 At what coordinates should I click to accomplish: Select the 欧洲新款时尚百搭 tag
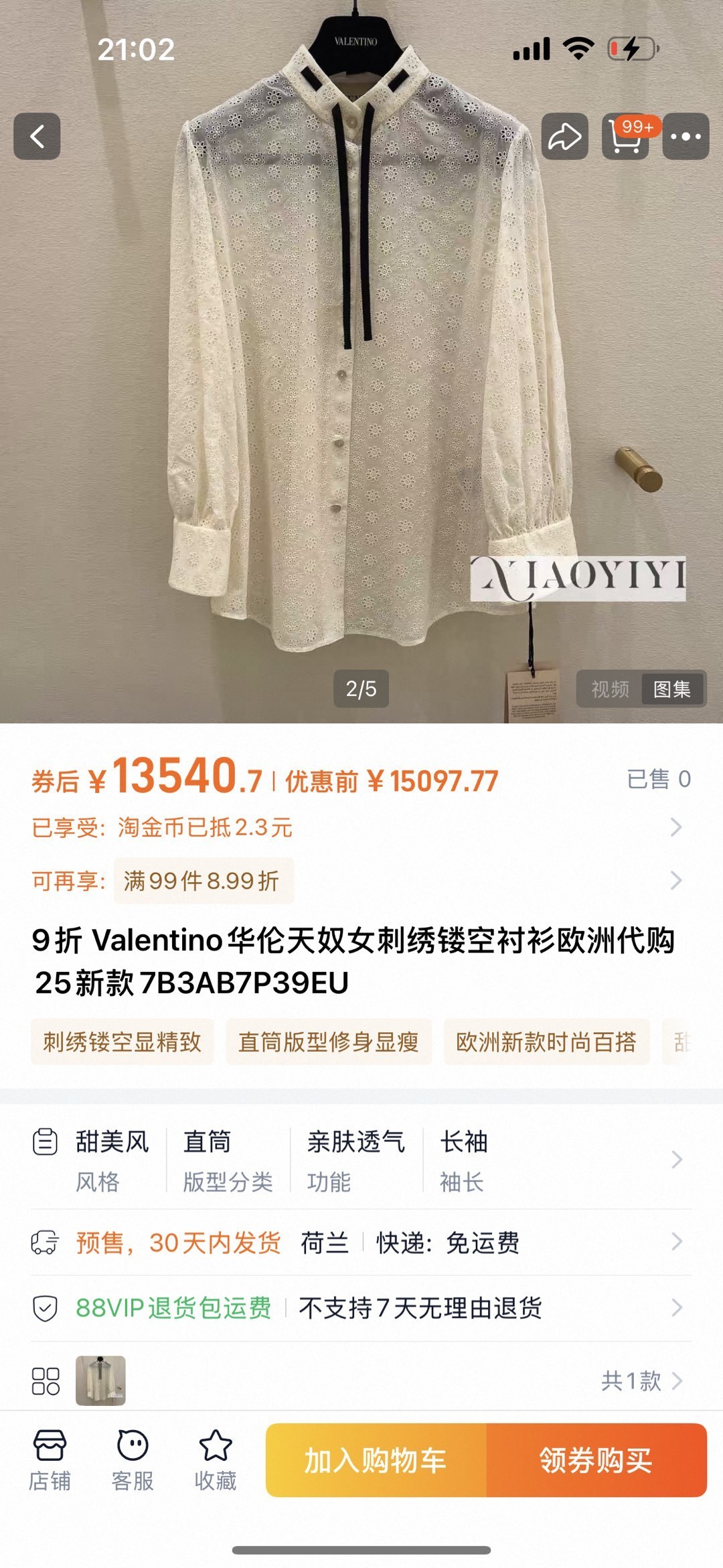(546, 1042)
